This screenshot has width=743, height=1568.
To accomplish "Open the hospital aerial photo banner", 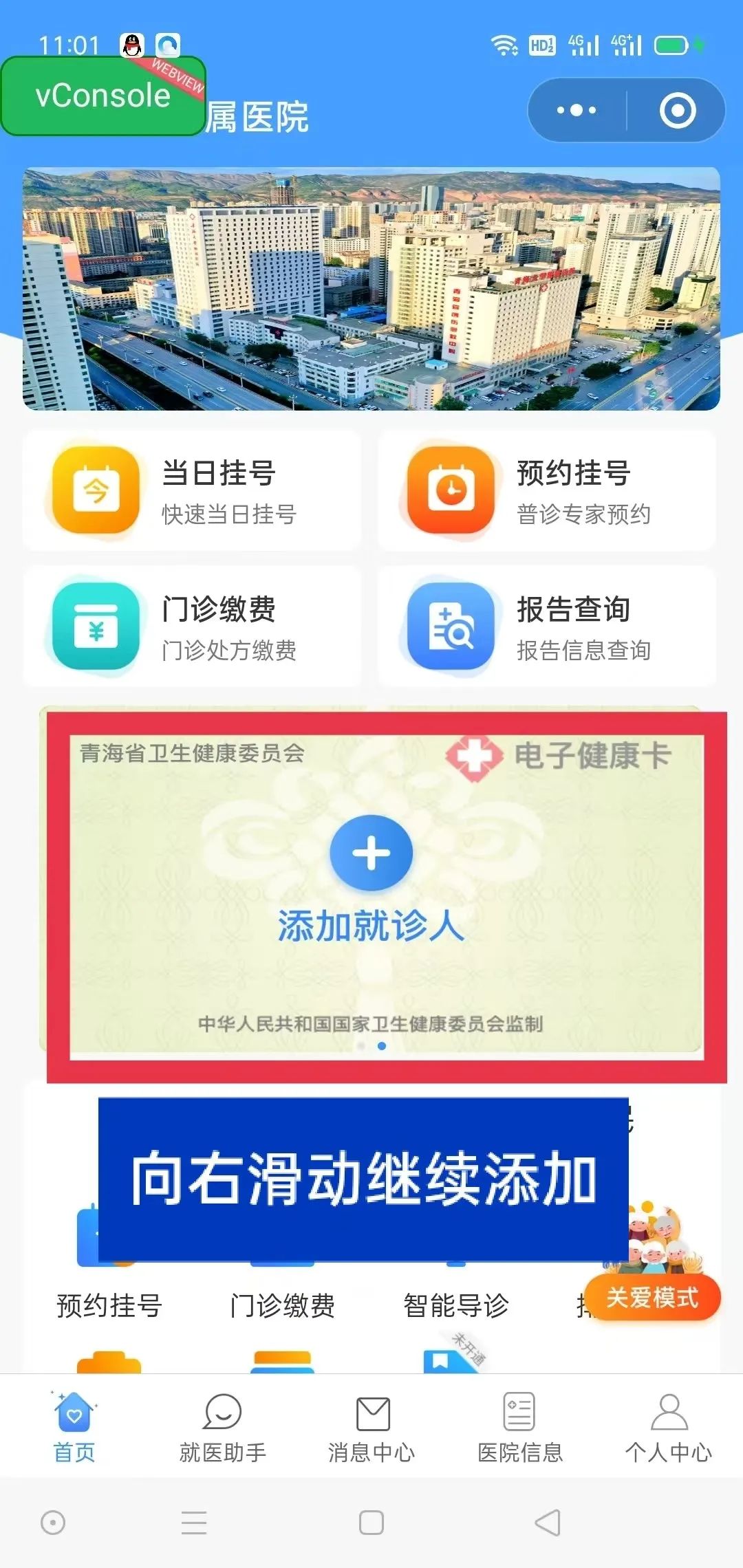I will point(371,289).
